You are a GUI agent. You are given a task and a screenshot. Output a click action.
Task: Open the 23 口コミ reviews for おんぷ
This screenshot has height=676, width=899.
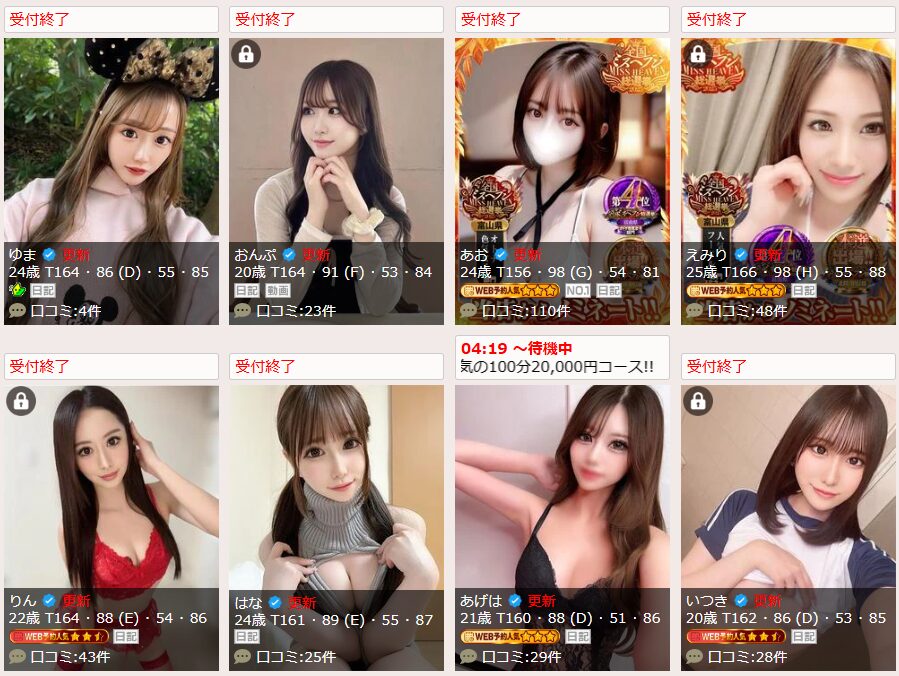point(295,311)
